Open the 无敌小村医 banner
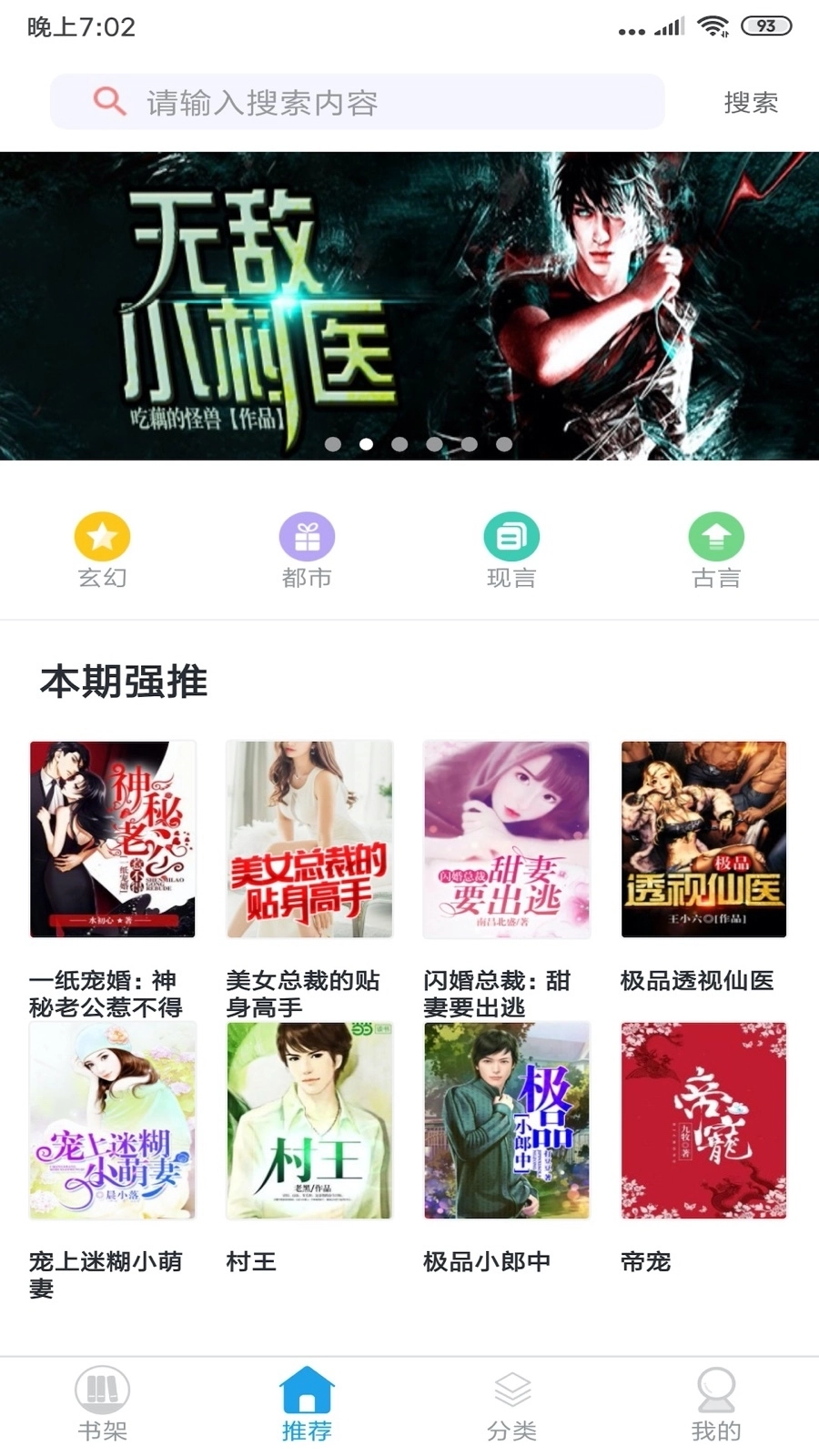The width and height of the screenshot is (819, 1456). click(409, 300)
